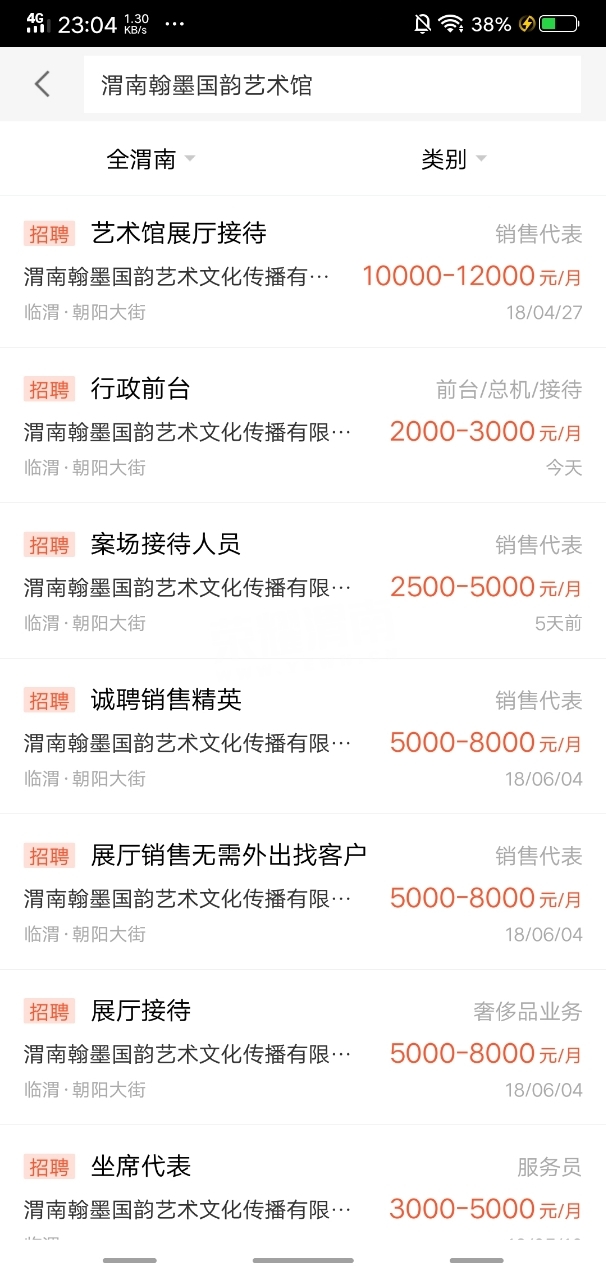
Task: Open the 类别 category dropdown
Action: (453, 159)
